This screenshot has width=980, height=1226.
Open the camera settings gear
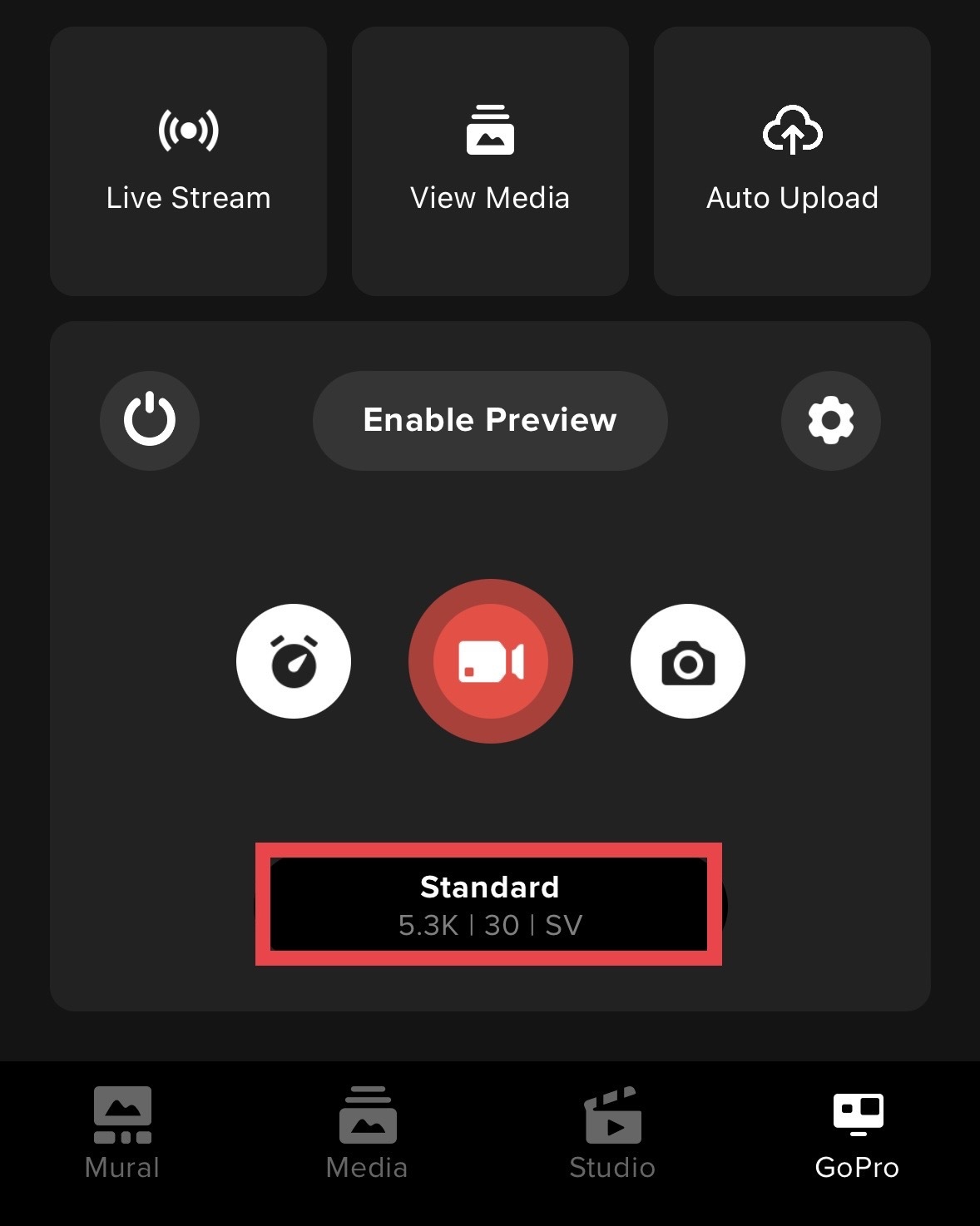coord(831,421)
